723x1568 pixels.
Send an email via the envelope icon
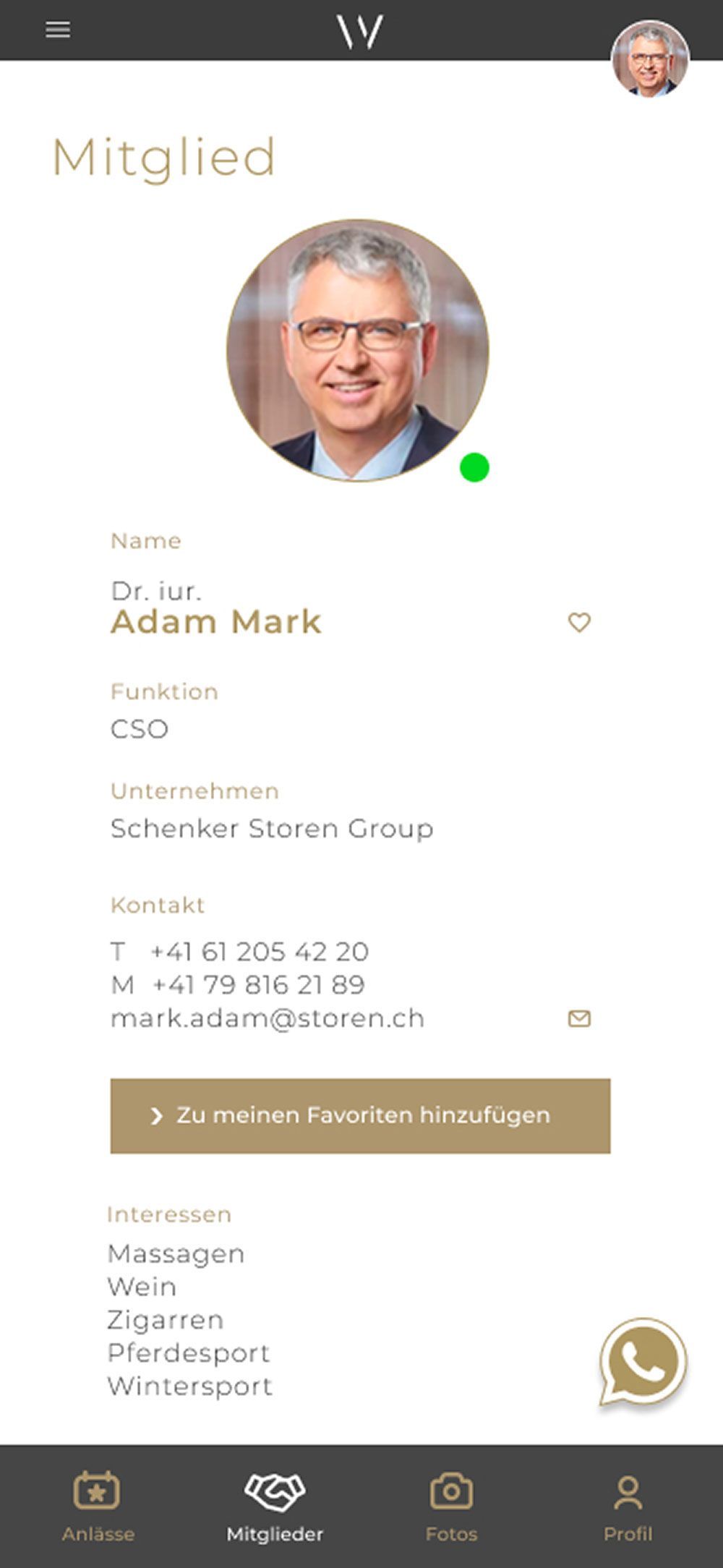(579, 1018)
